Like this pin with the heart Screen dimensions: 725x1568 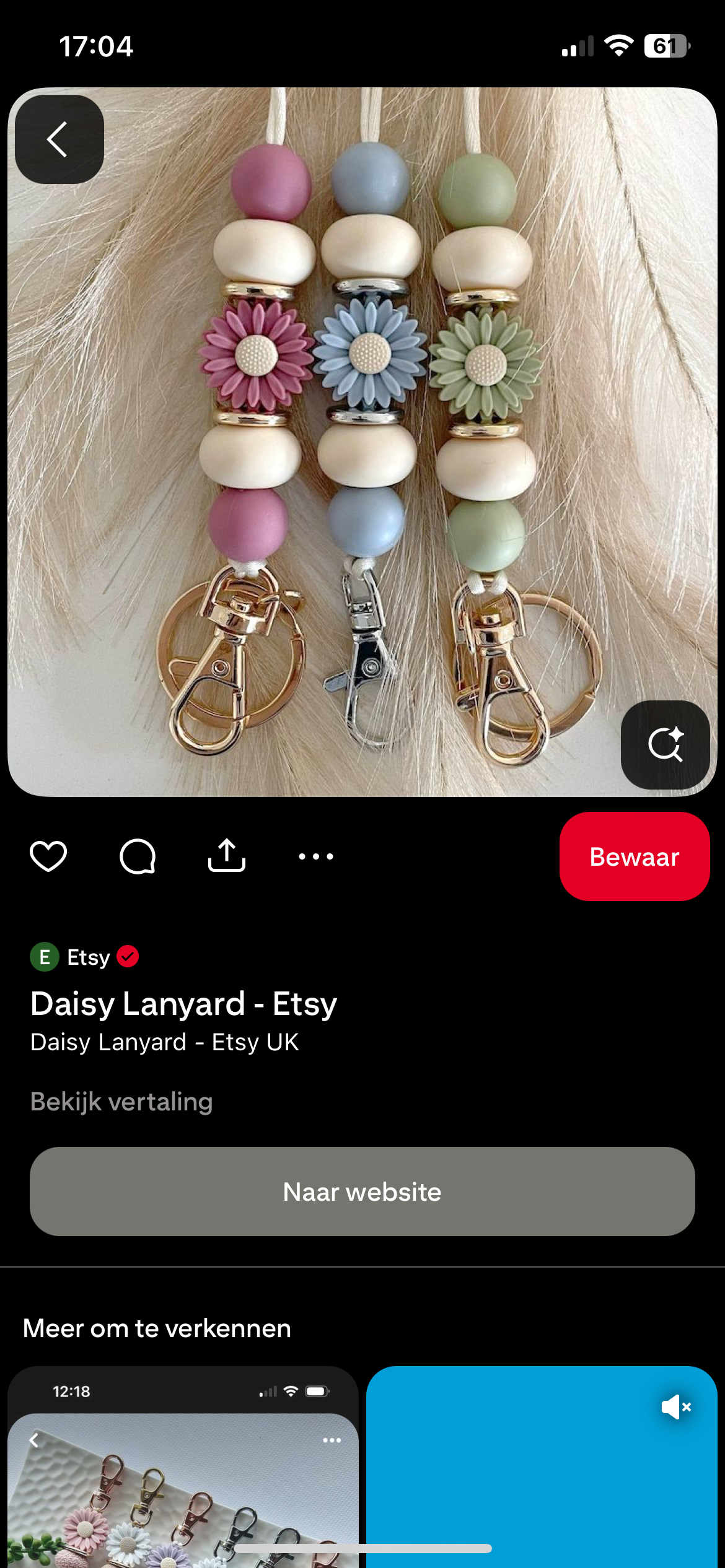pos(48,856)
